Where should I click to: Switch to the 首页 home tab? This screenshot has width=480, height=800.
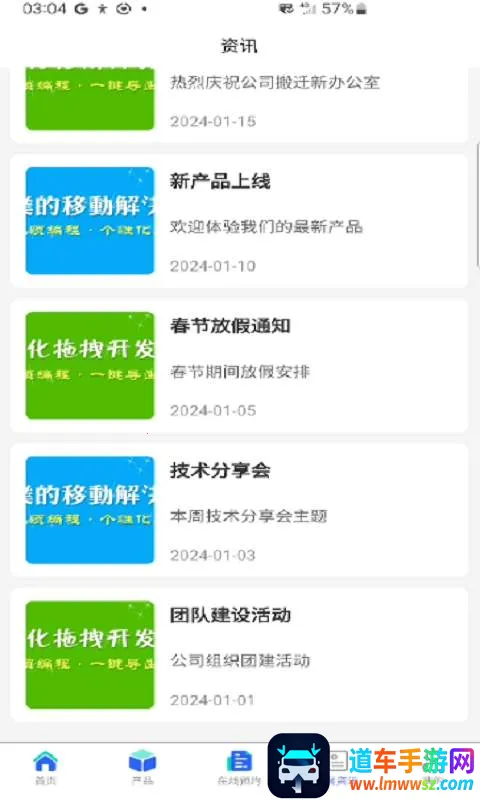point(46,768)
